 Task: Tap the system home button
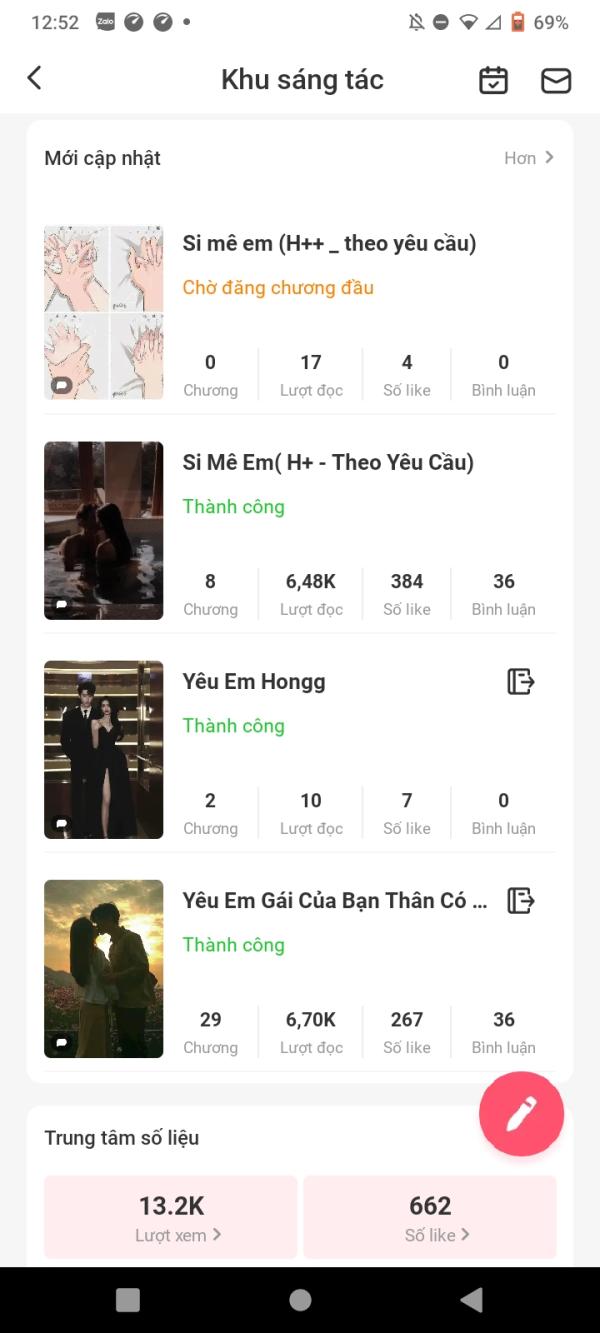(300, 1299)
